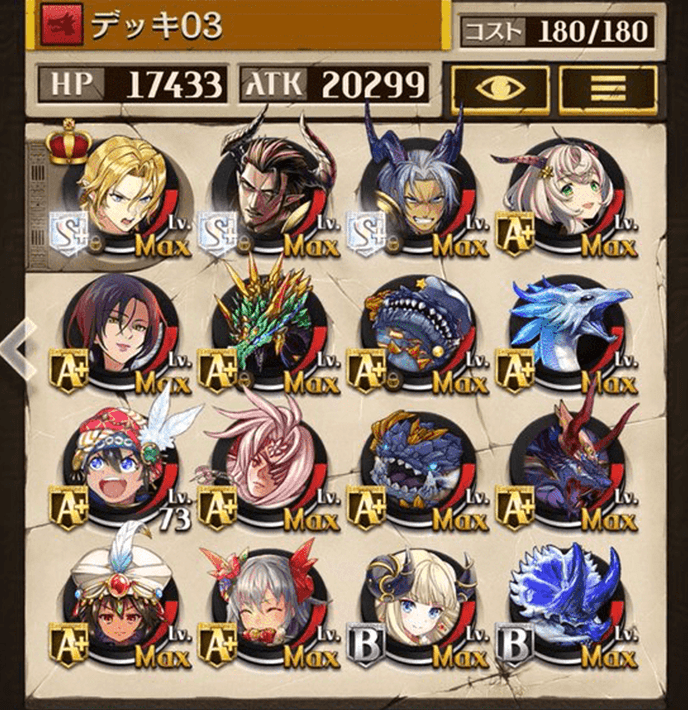Select the dark purple-haired man character

point(118,335)
